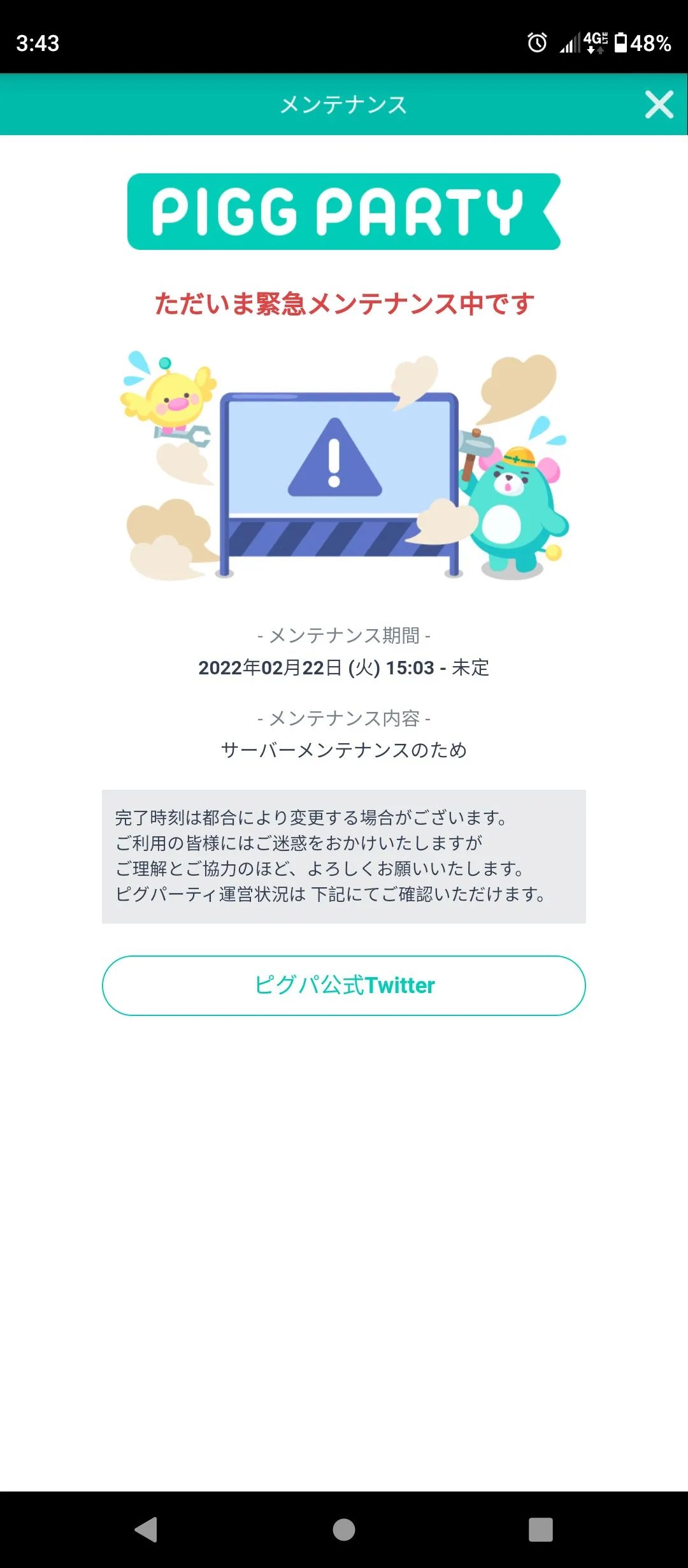This screenshot has width=688, height=1568.
Task: Open the recent apps view
Action: tap(540, 1529)
